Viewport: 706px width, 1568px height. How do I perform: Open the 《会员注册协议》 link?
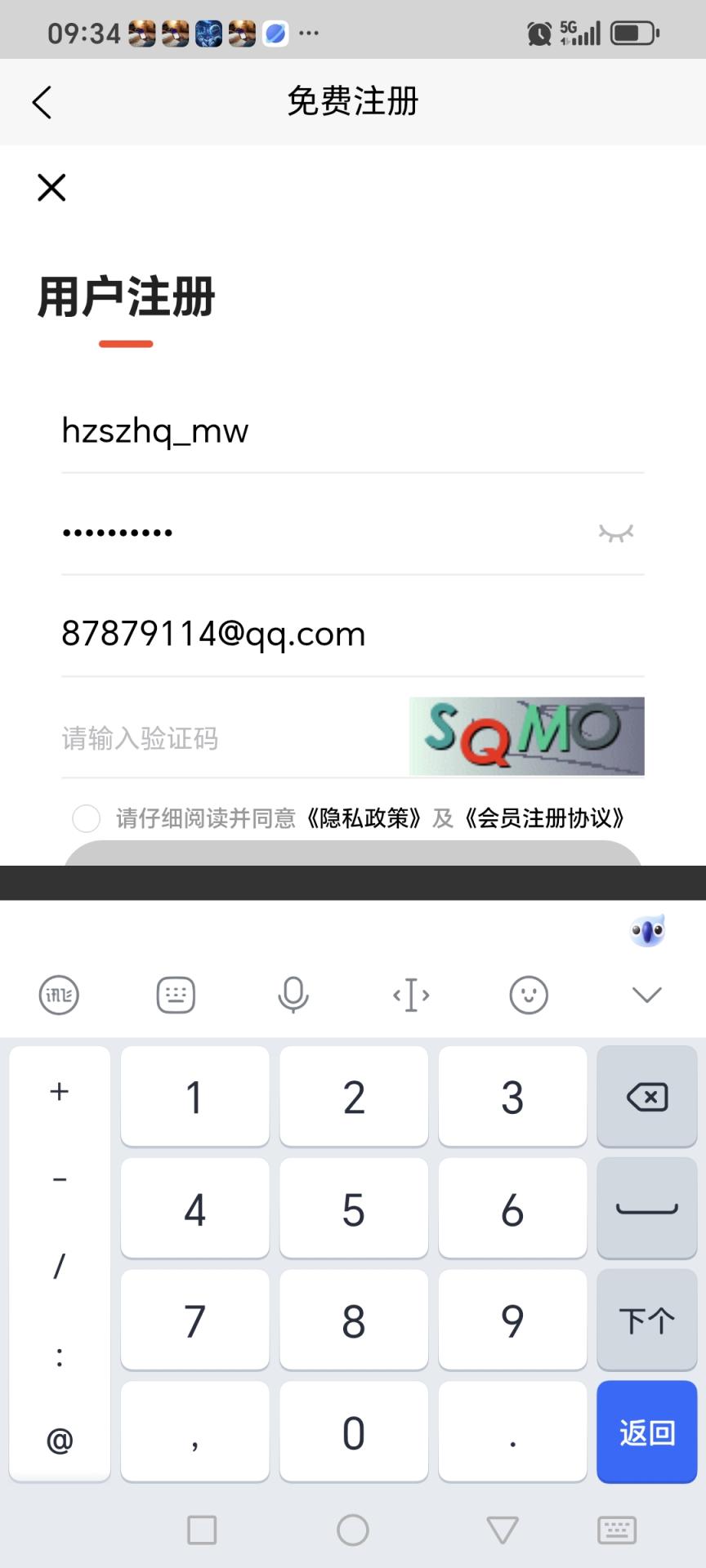coord(546,817)
